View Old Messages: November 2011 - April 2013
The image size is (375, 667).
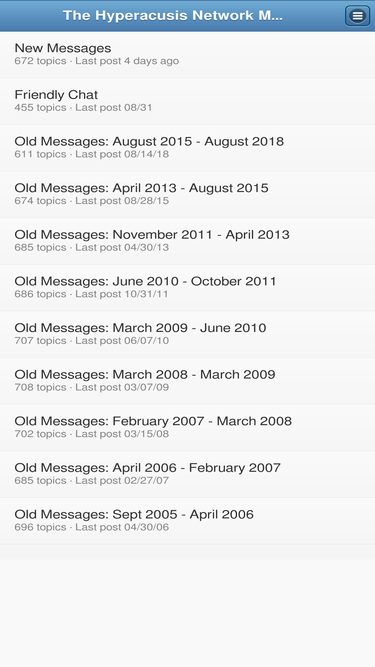[x=188, y=241]
